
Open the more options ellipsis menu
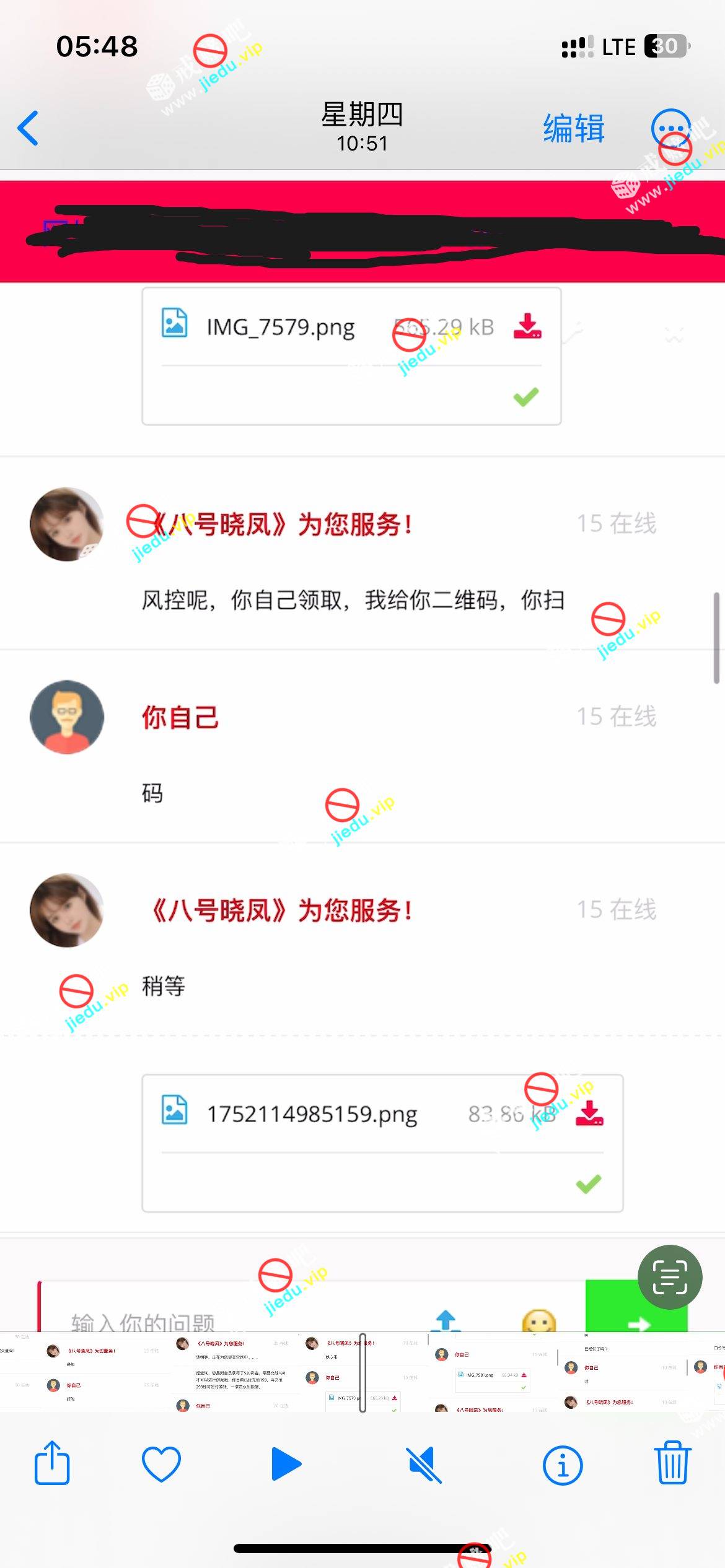click(670, 128)
